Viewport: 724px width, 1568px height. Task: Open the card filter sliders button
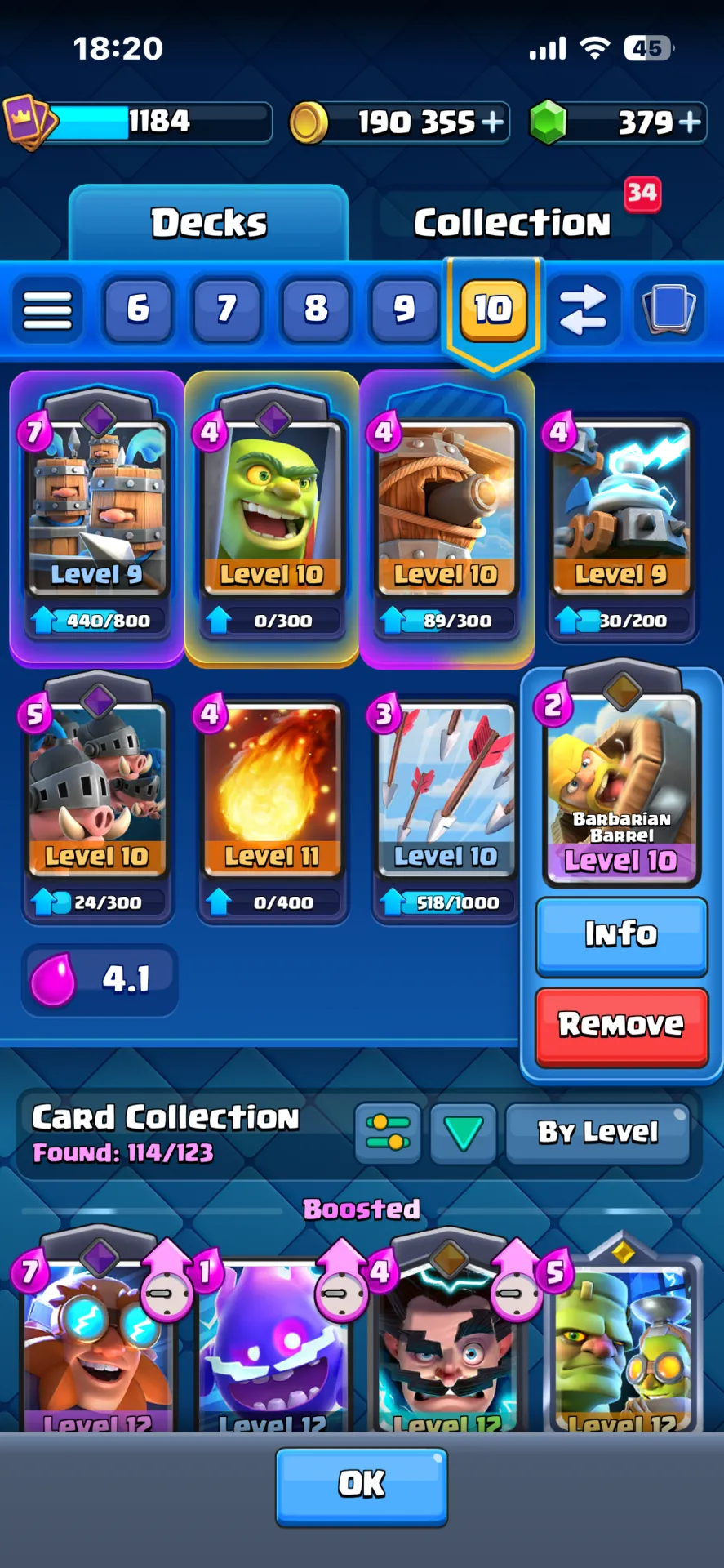pyautogui.click(x=388, y=1132)
